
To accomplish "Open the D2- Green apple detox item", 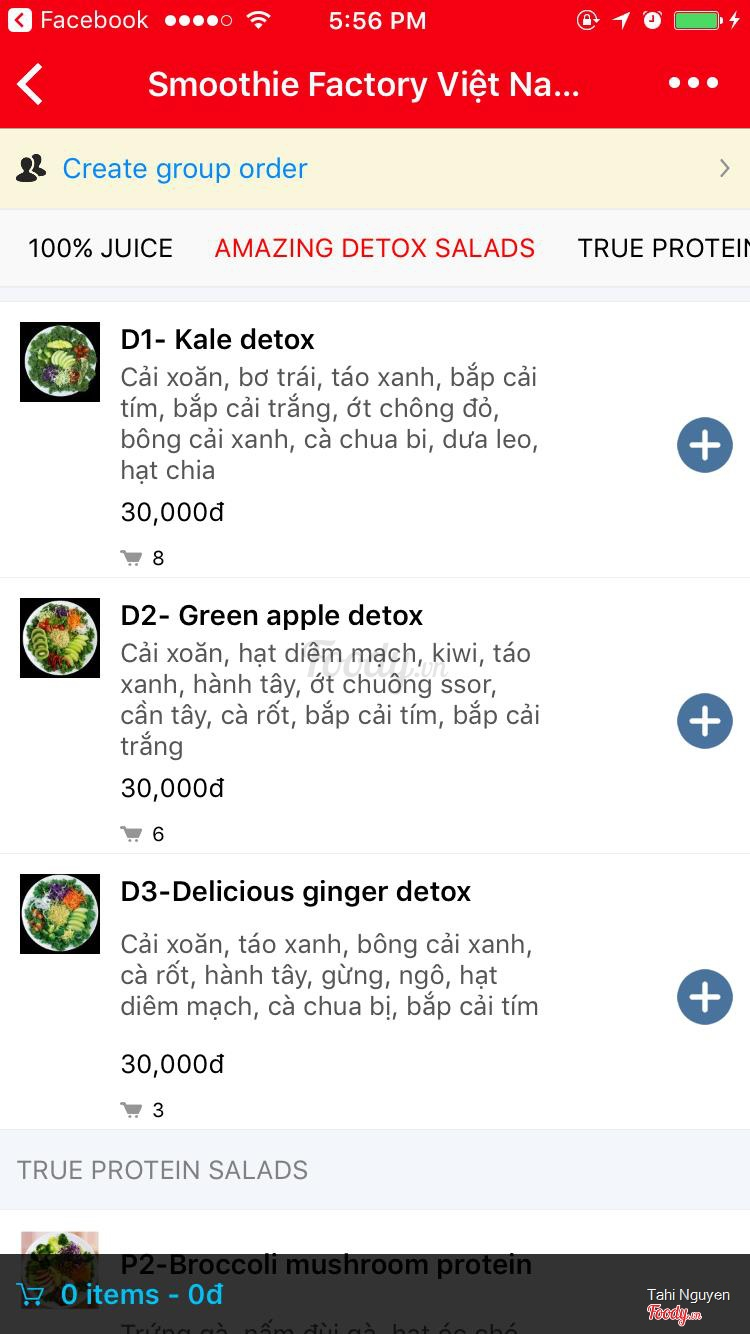I will pos(272,616).
